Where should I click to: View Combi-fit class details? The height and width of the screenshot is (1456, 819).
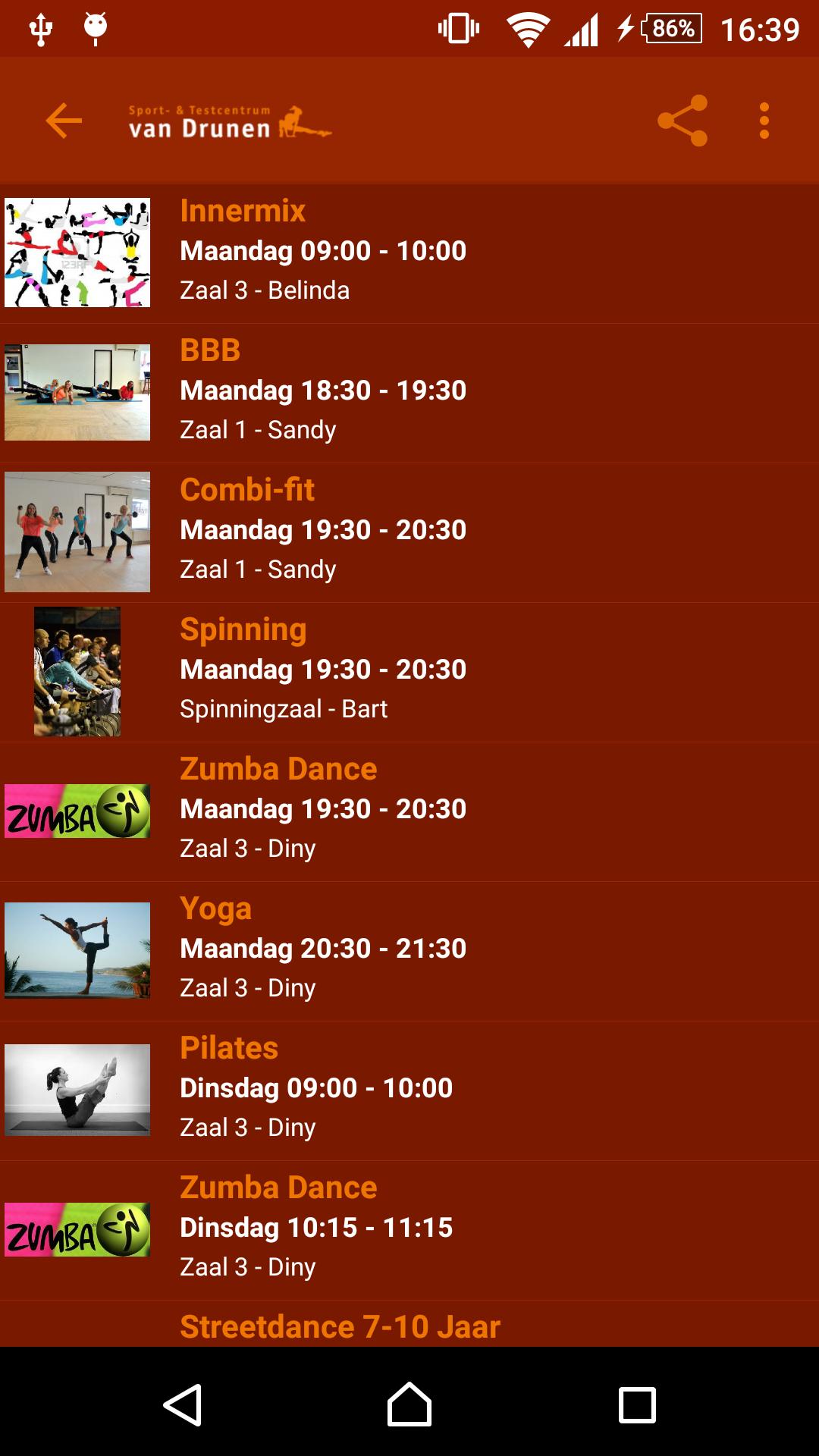point(409,532)
